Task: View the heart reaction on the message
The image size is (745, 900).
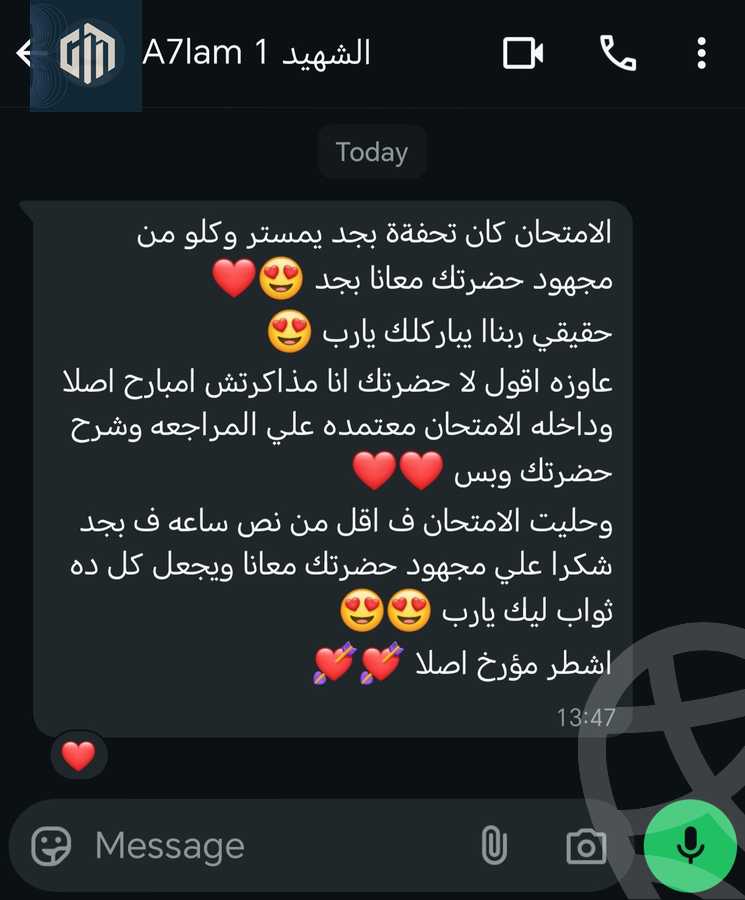Action: 78,756
